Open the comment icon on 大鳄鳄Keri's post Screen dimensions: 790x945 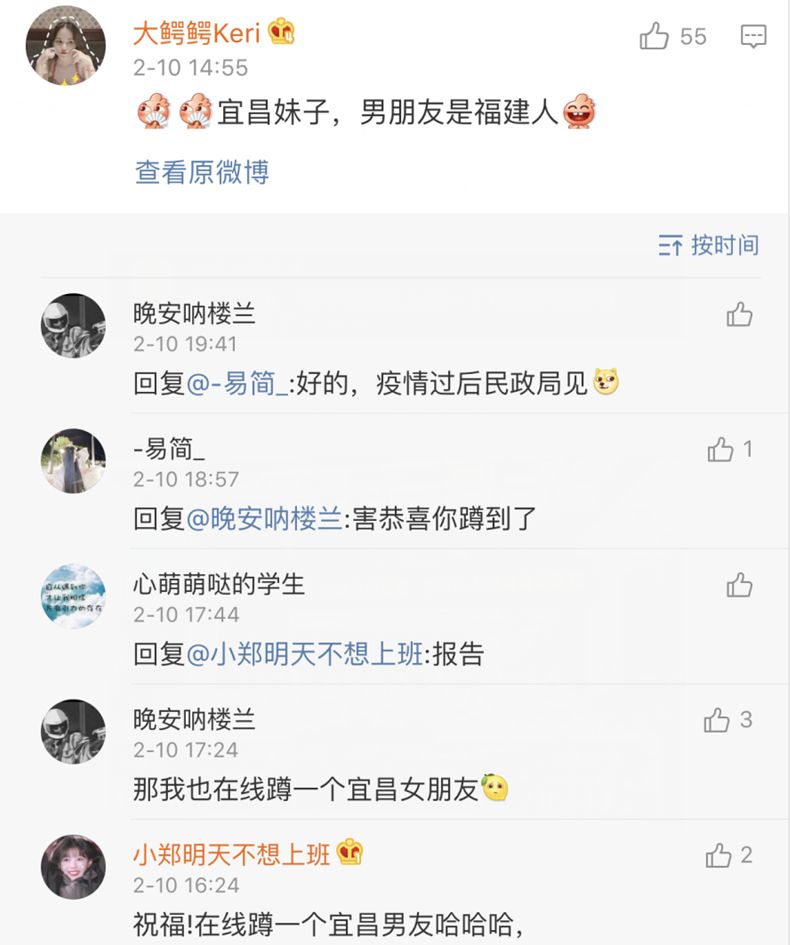tap(753, 37)
